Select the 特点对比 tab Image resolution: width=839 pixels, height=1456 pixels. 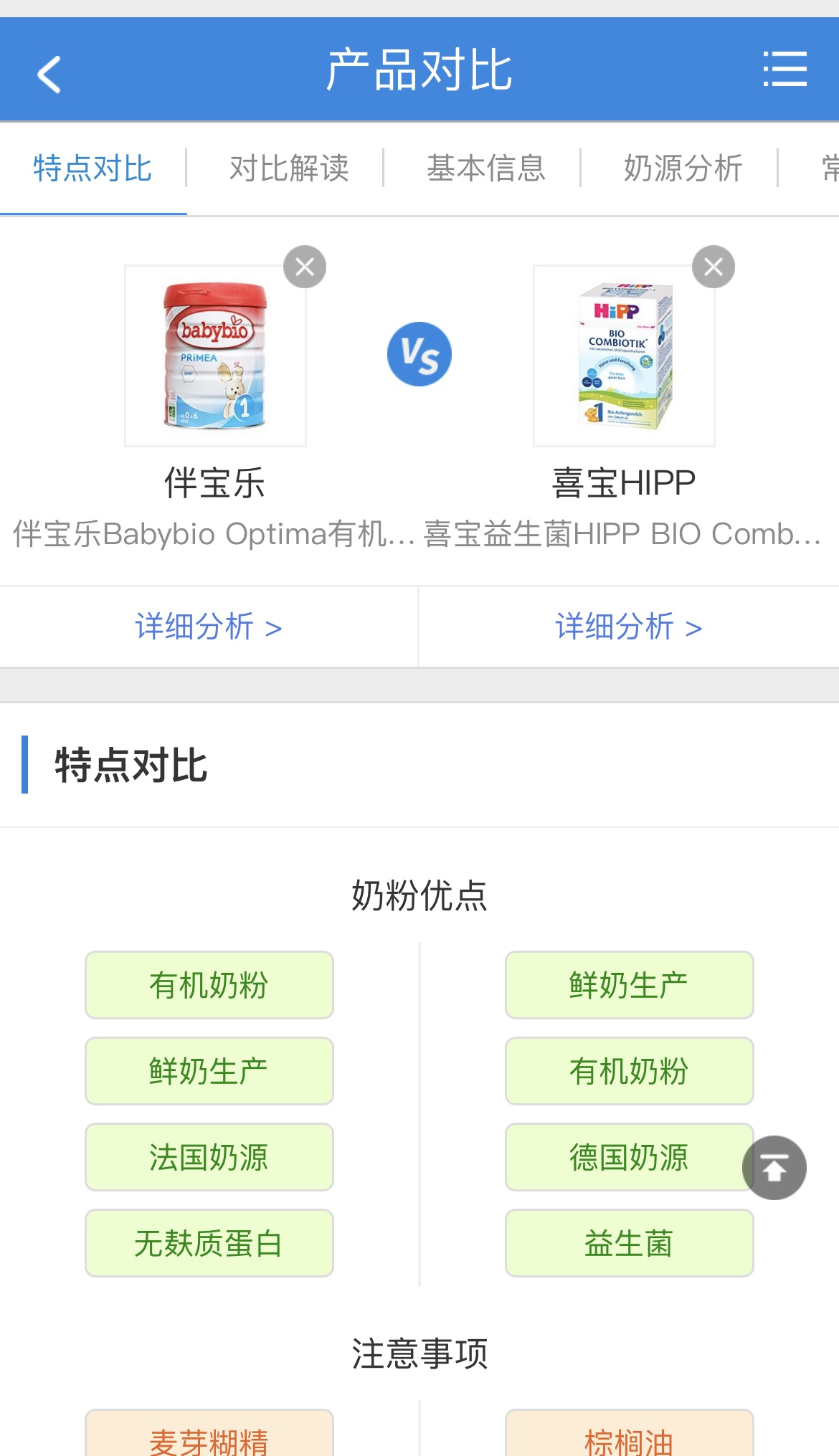point(93,169)
